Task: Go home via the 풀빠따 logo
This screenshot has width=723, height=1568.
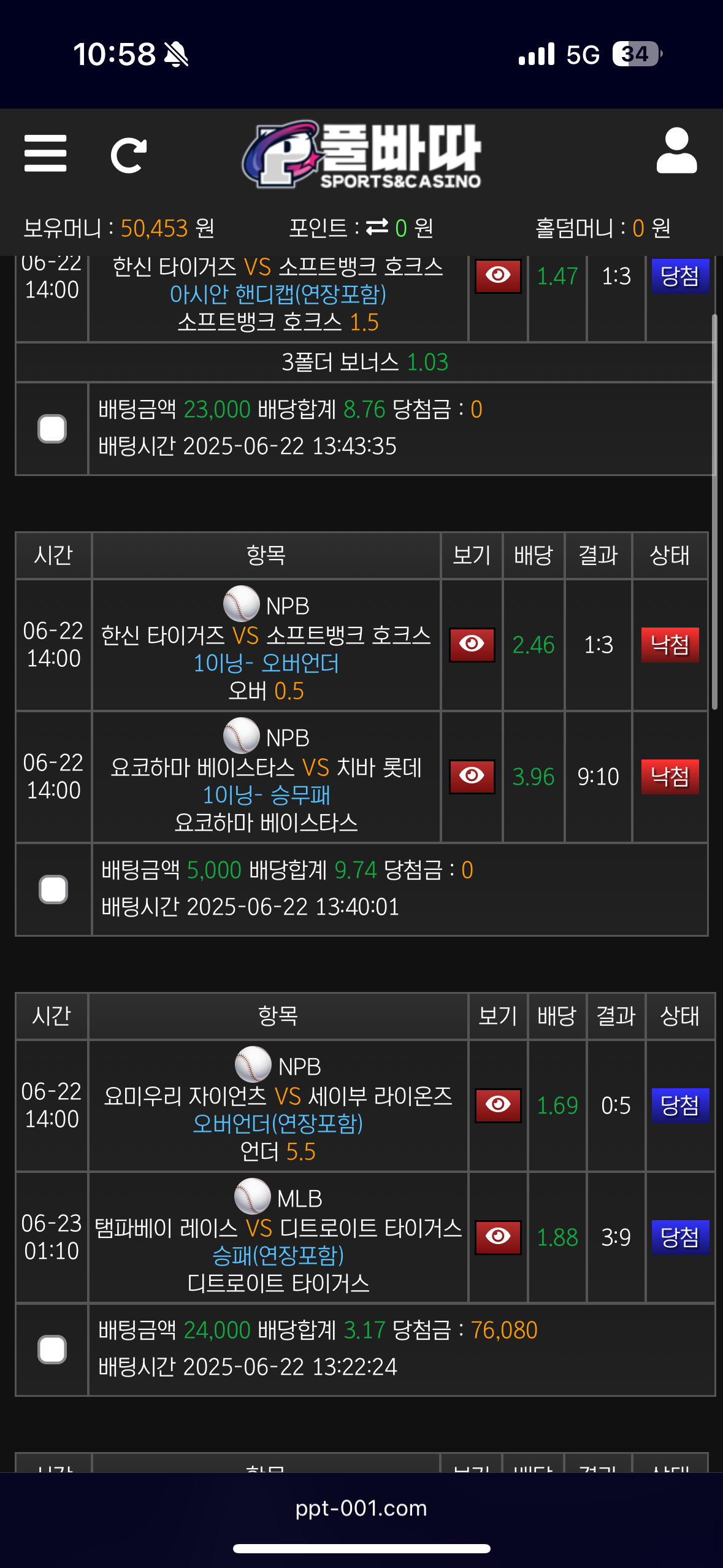Action: (x=362, y=155)
